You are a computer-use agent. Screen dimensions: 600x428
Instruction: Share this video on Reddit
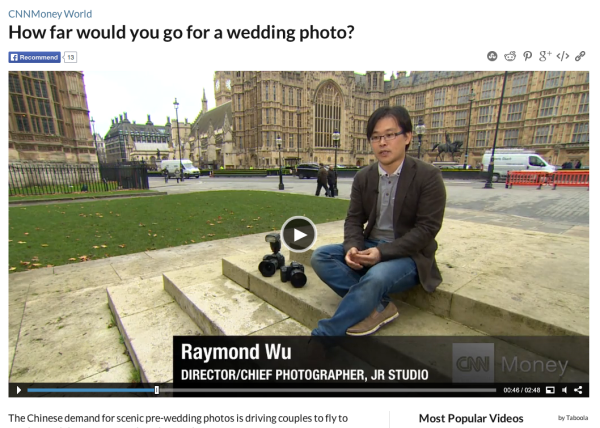point(510,56)
